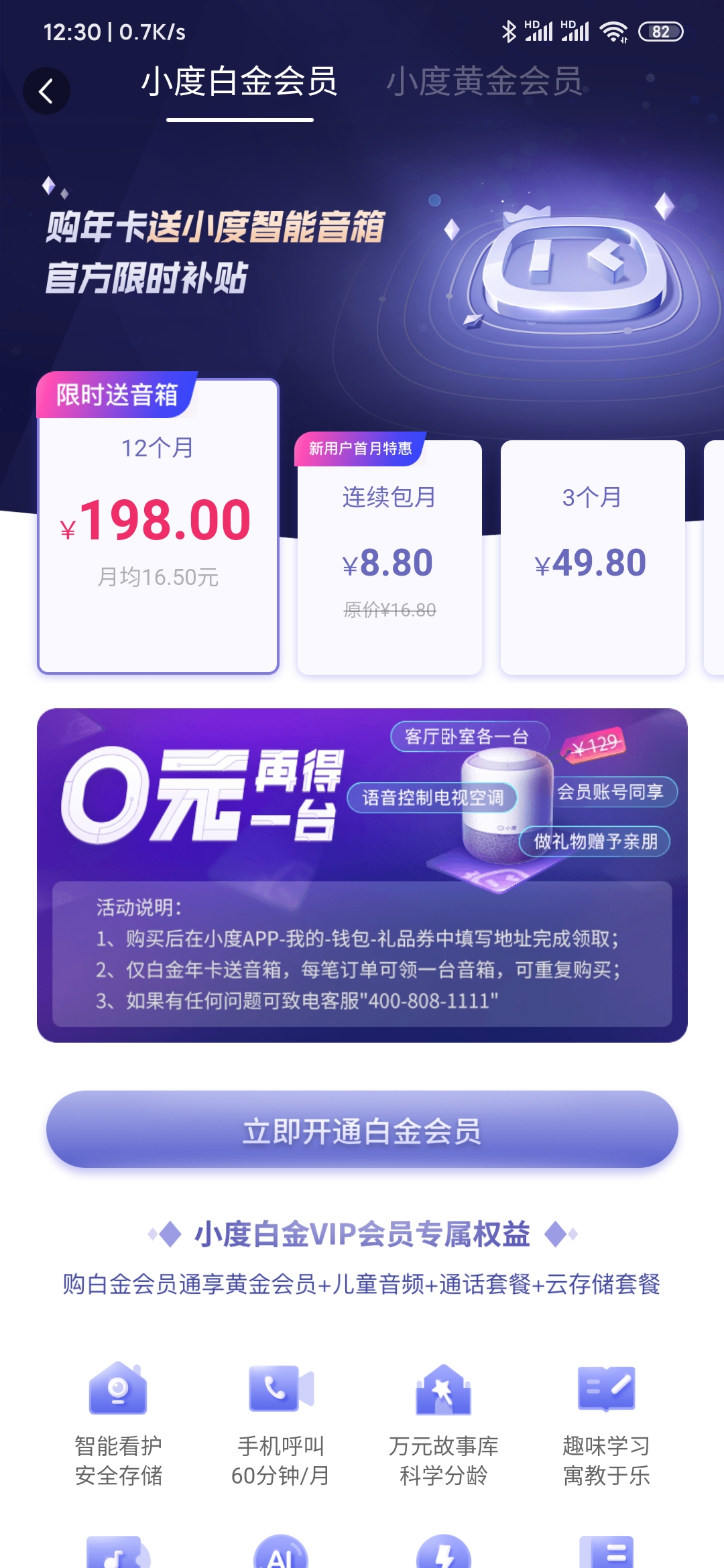View the 趣味学习 寓教于乐 benefit
Screen dimensions: 724x1568
click(607, 1423)
